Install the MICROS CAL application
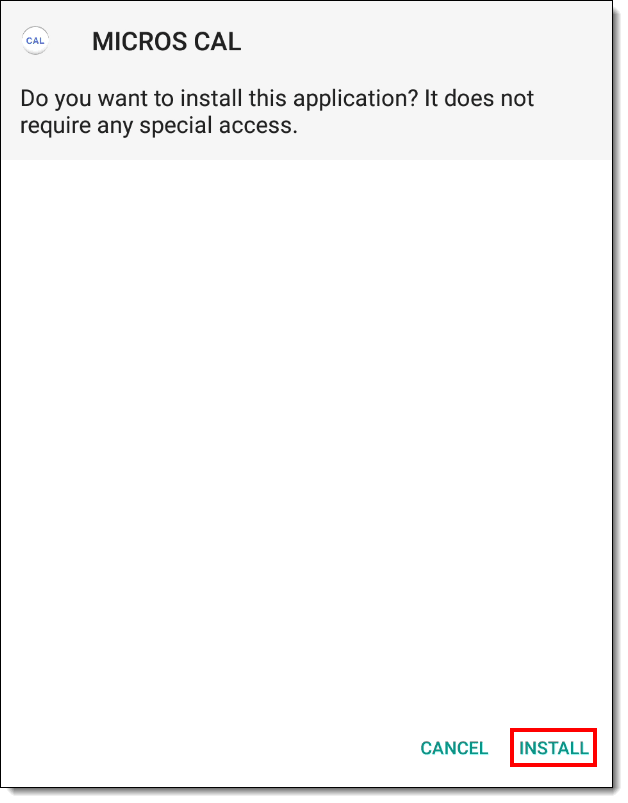 tap(553, 748)
